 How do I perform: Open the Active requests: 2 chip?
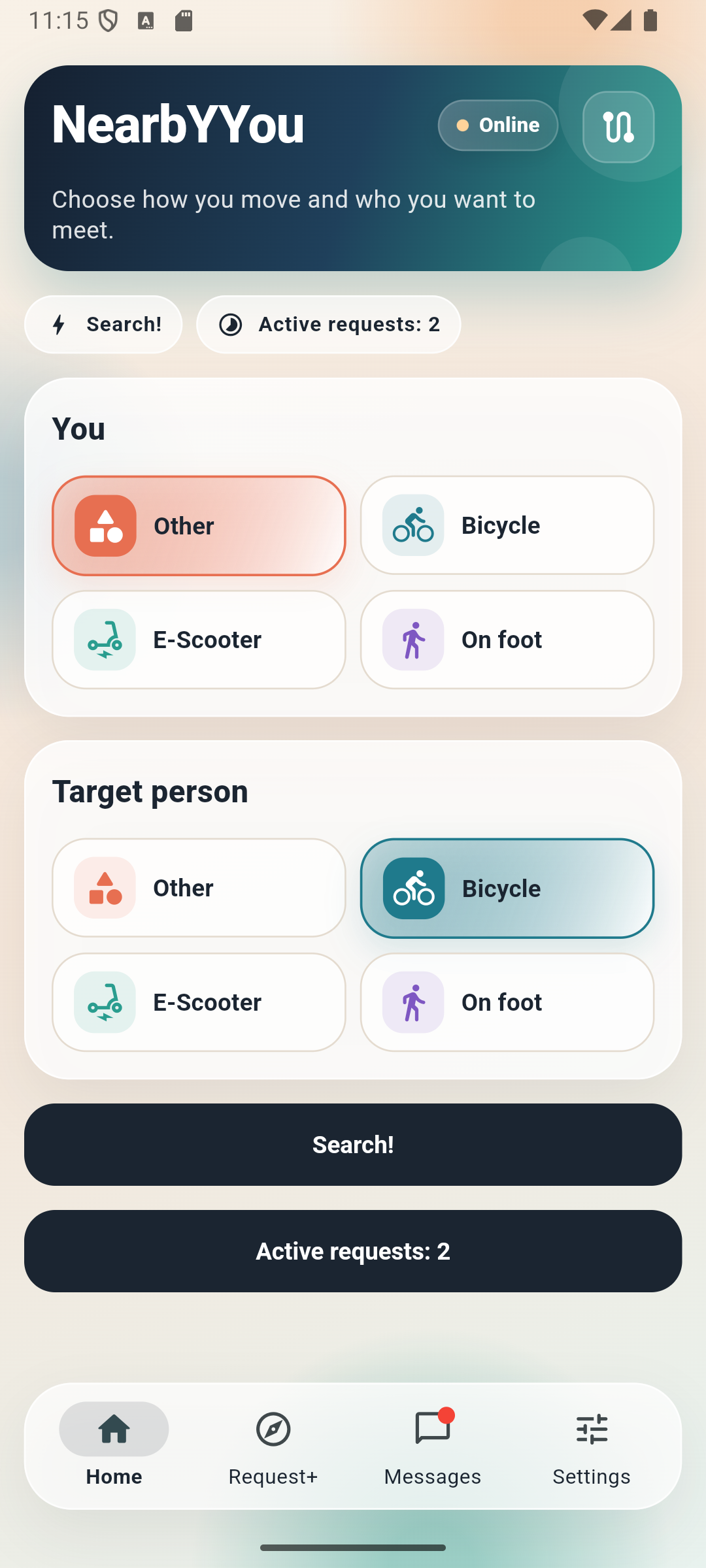(x=329, y=325)
